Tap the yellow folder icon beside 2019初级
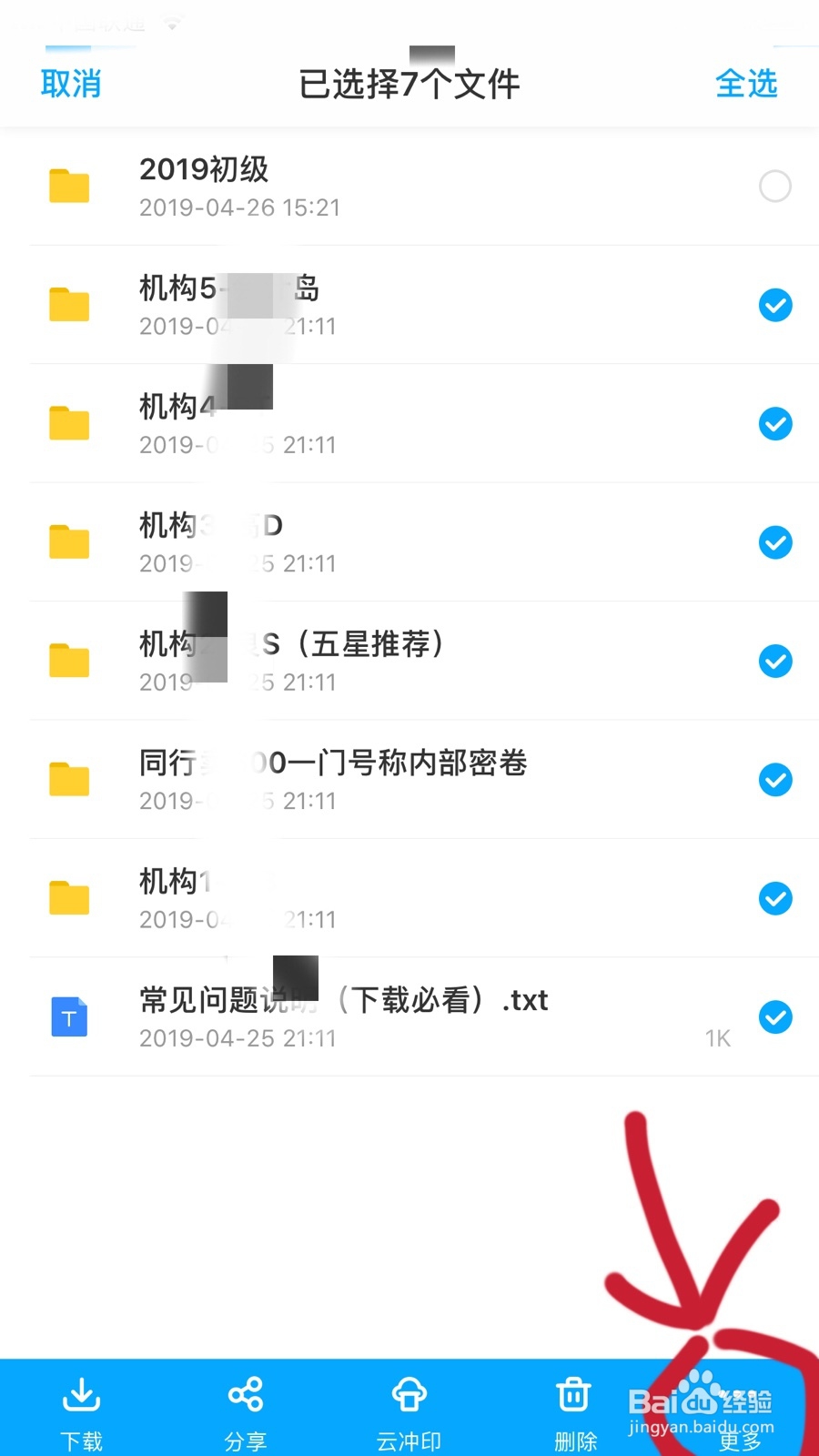This screenshot has height=1456, width=819. pyautogui.click(x=68, y=186)
